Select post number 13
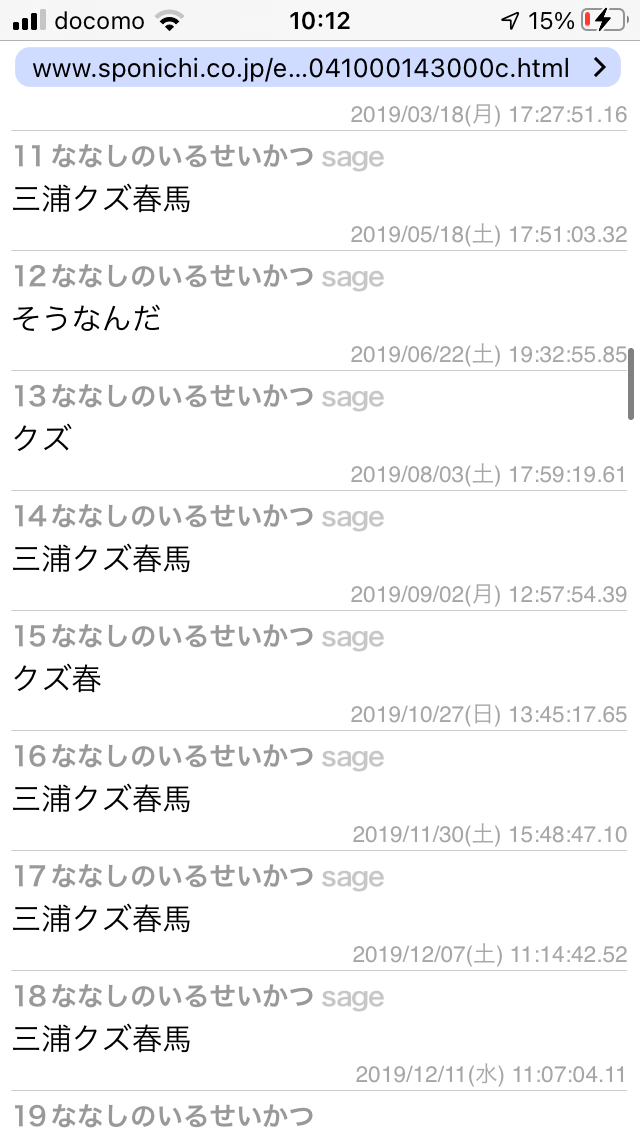Viewport: 640px width, 1136px height. 319,431
